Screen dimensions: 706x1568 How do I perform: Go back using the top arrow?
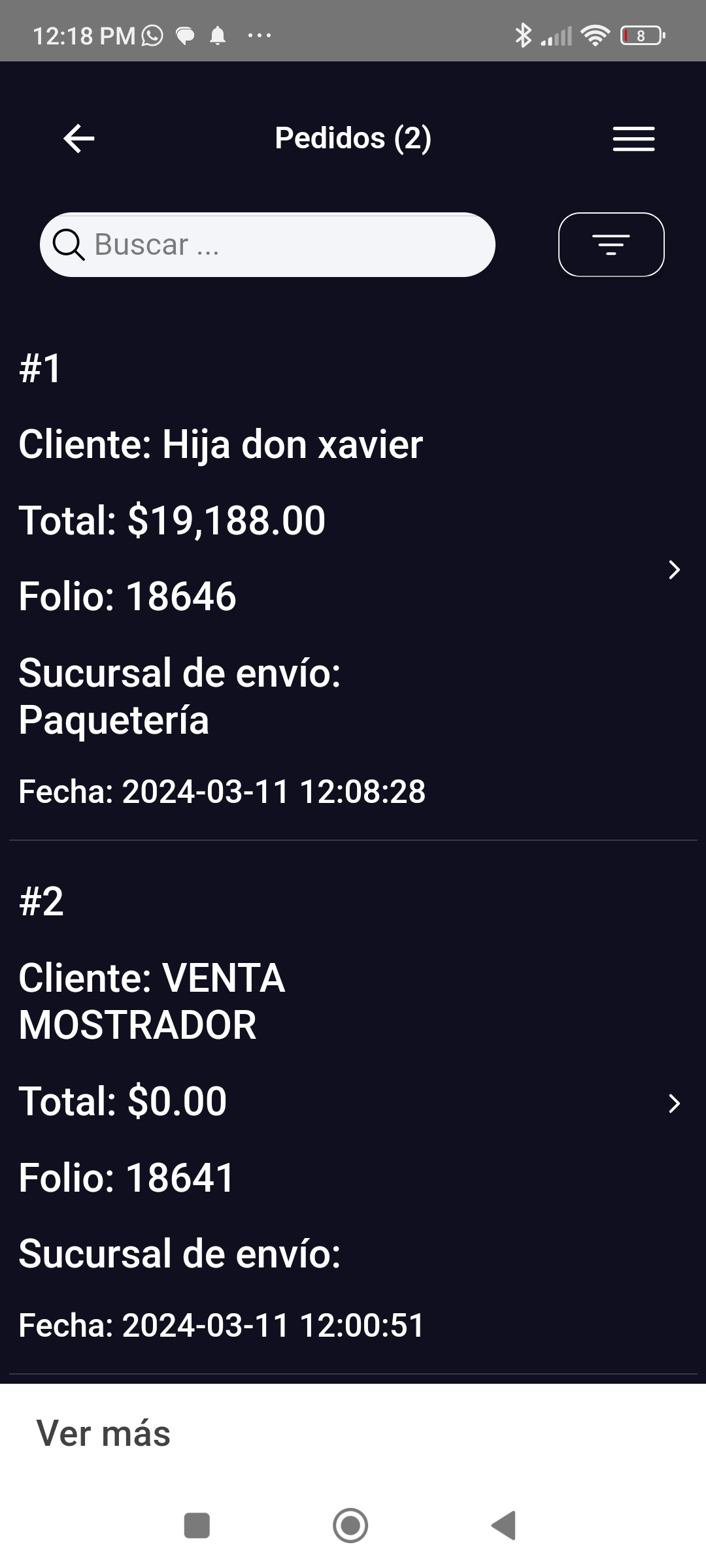79,139
